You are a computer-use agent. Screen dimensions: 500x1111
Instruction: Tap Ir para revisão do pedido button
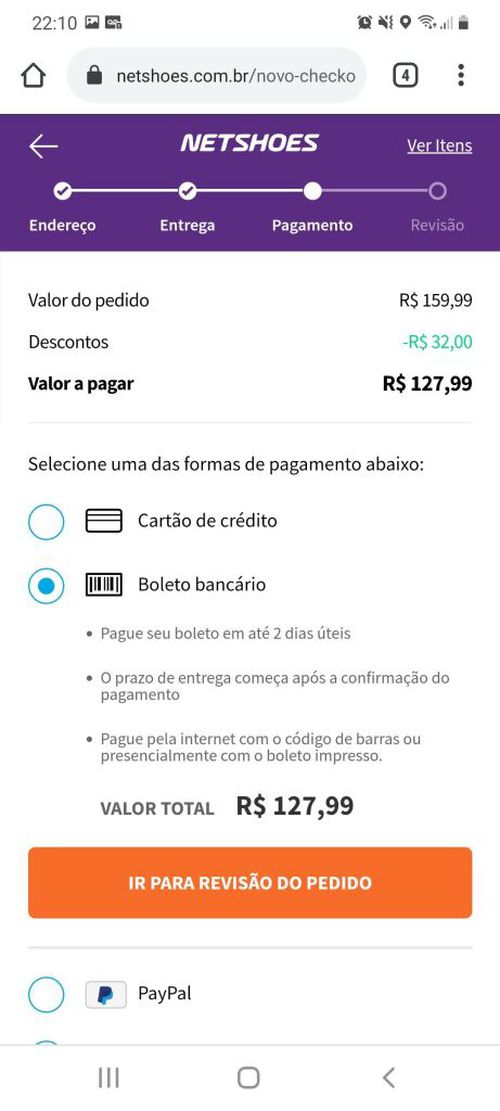pyautogui.click(x=250, y=883)
